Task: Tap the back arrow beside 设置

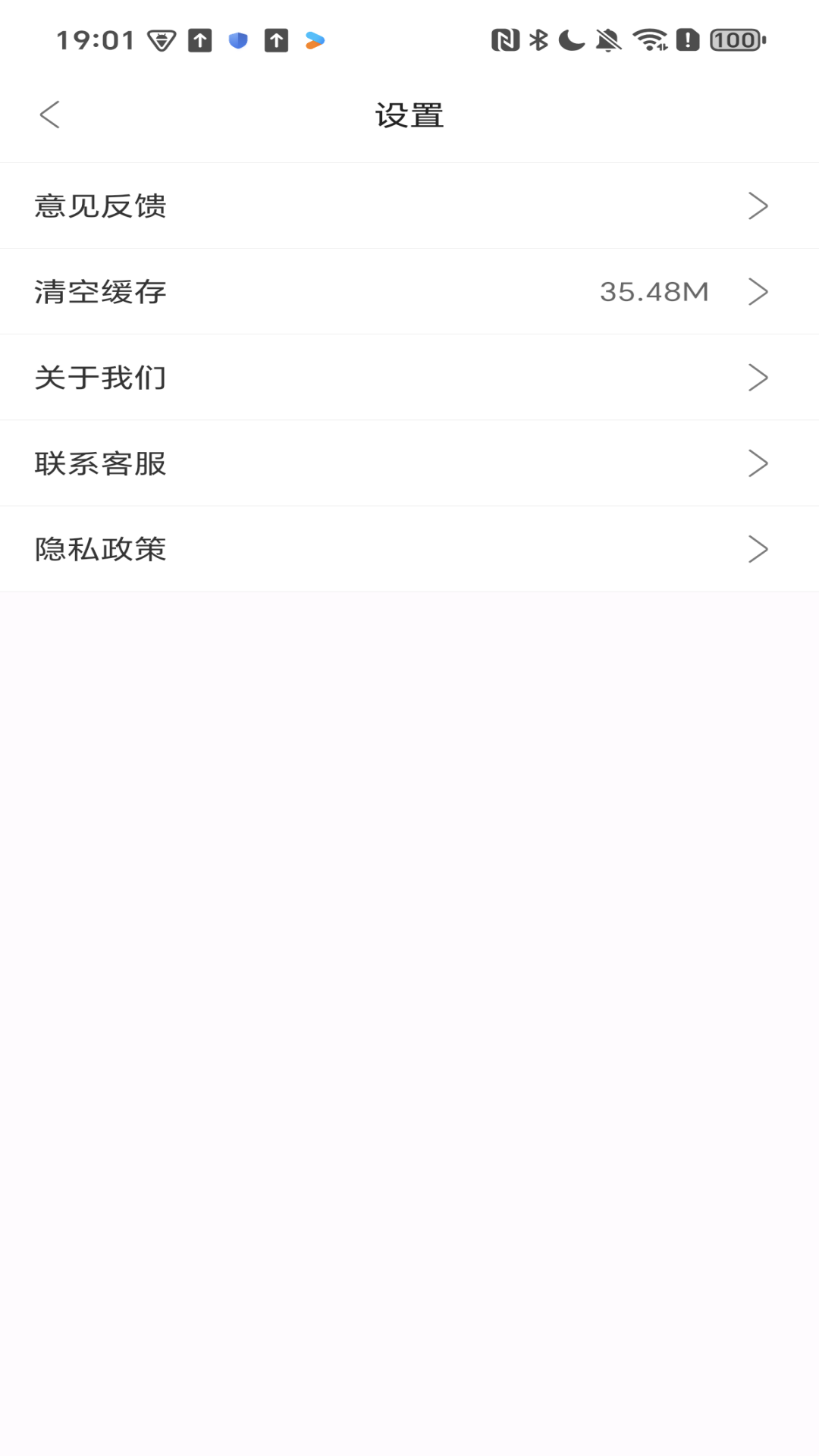Action: [50, 115]
